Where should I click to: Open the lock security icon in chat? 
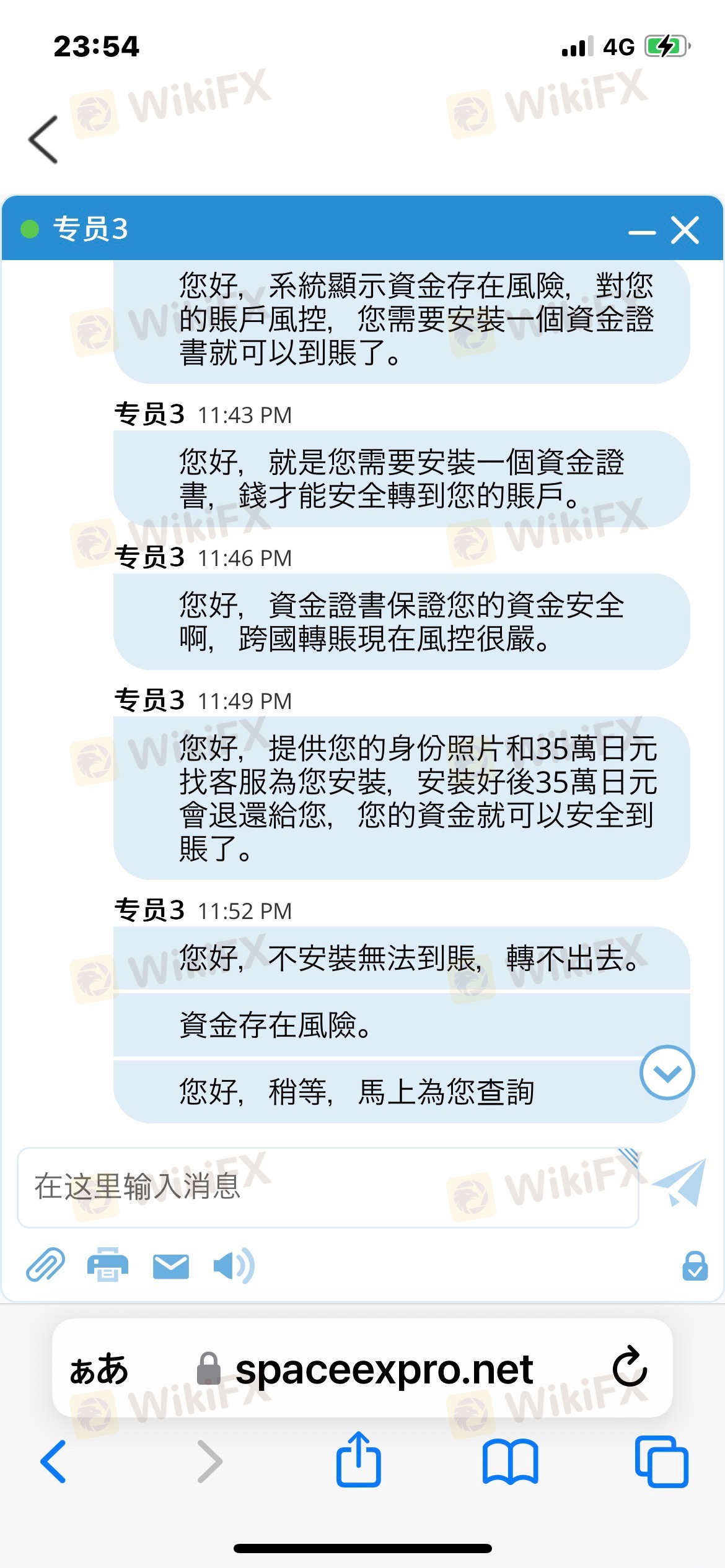click(695, 1265)
